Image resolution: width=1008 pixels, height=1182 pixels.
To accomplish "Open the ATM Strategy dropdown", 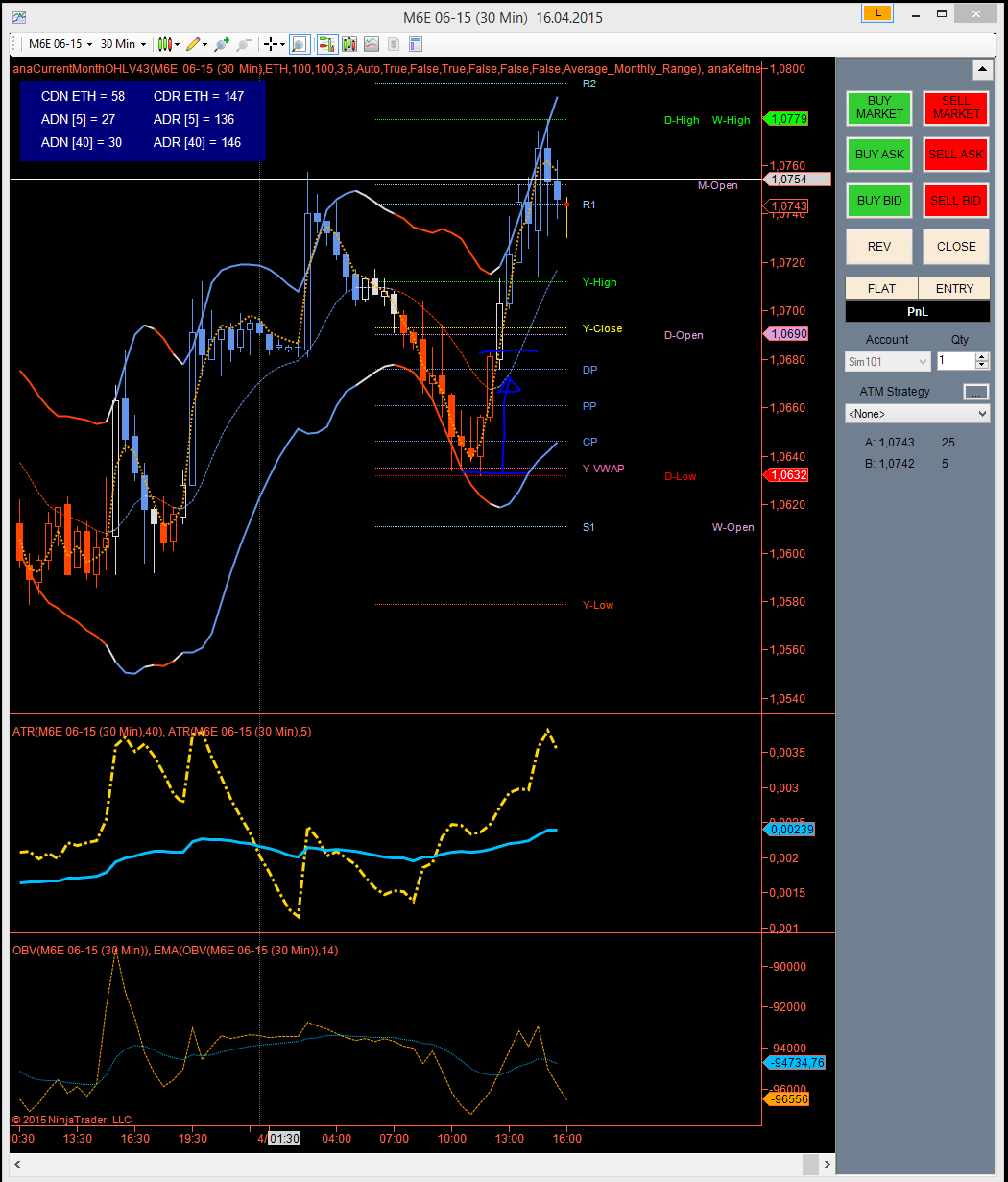I will pyautogui.click(x=917, y=414).
